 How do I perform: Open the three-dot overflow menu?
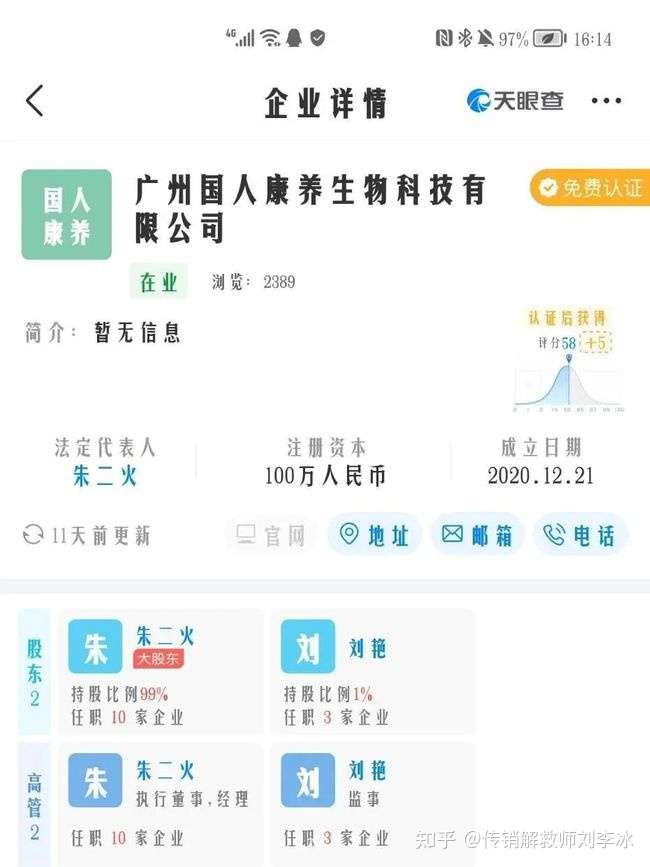tap(606, 101)
